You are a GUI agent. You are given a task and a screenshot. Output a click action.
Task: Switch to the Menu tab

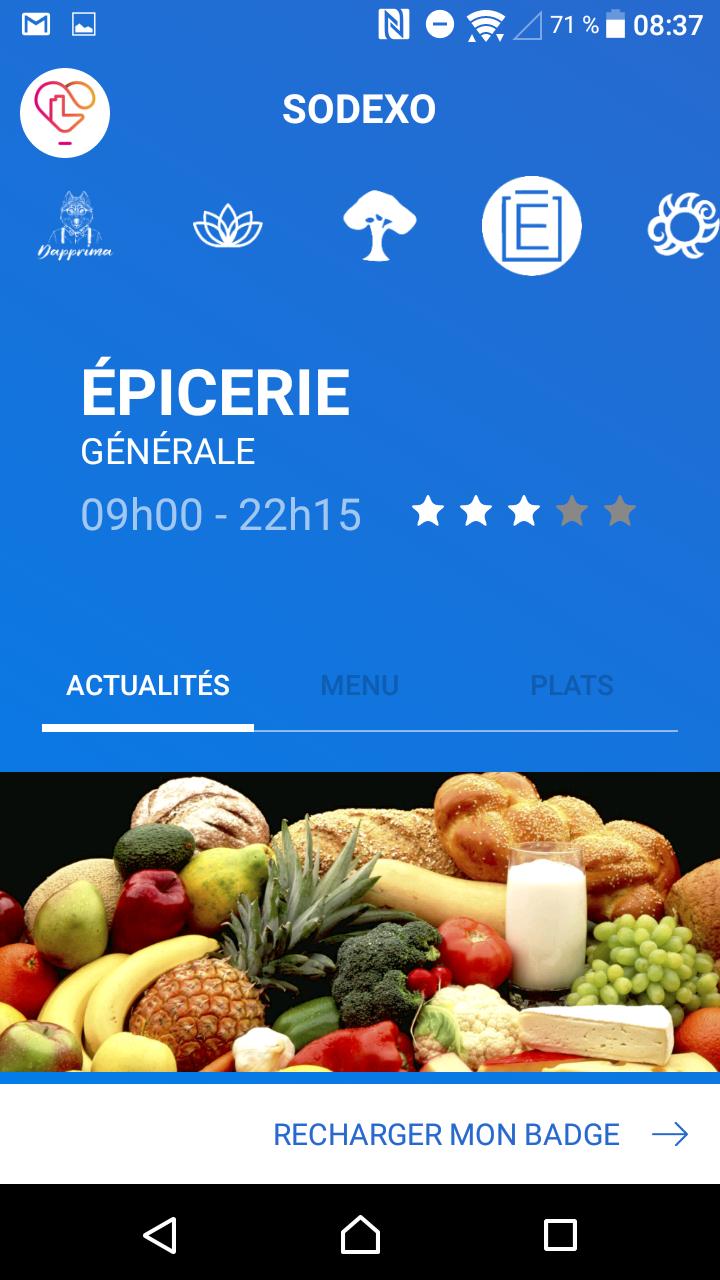pyautogui.click(x=360, y=686)
